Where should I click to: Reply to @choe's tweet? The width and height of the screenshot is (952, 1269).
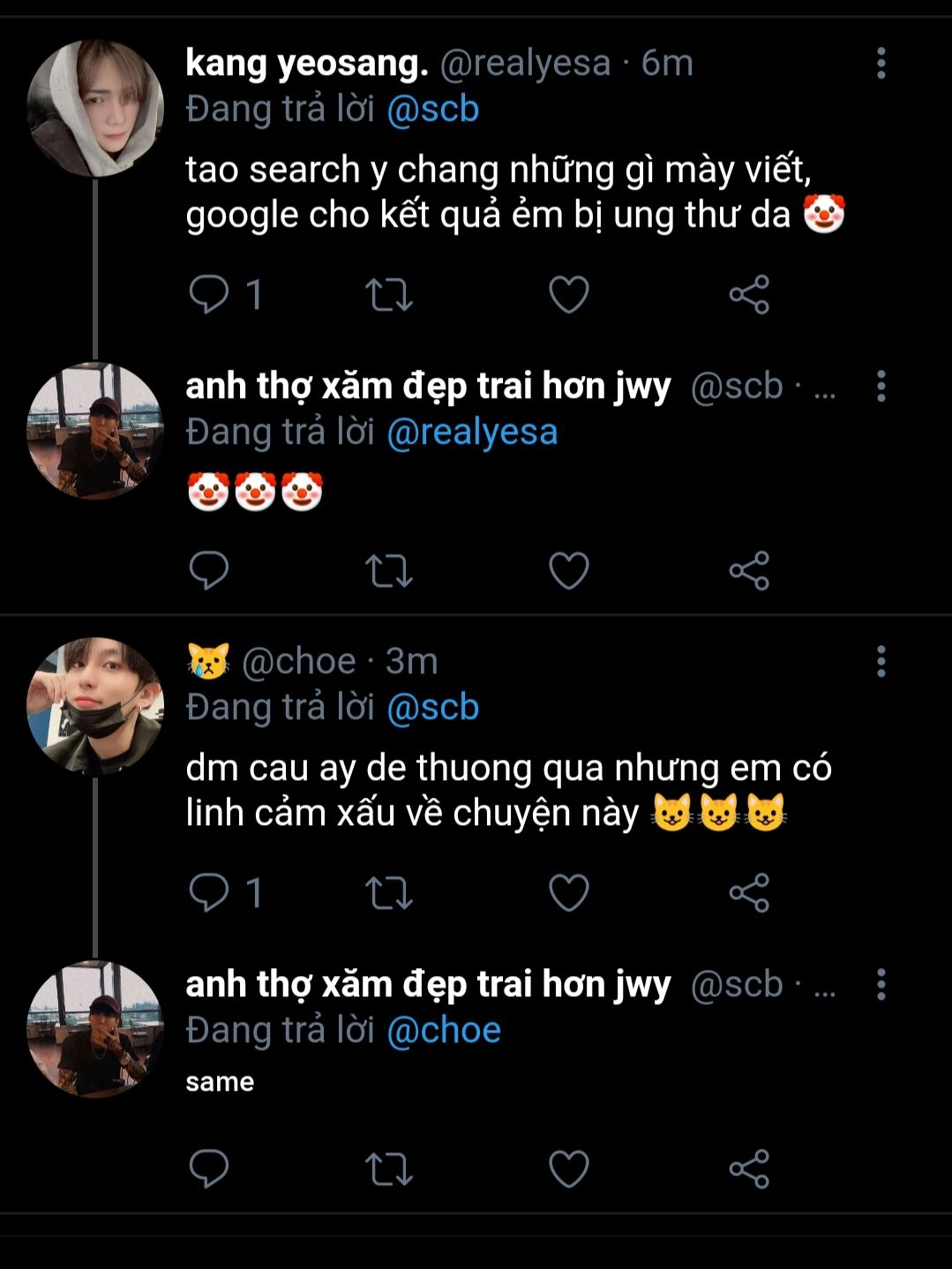(x=209, y=893)
